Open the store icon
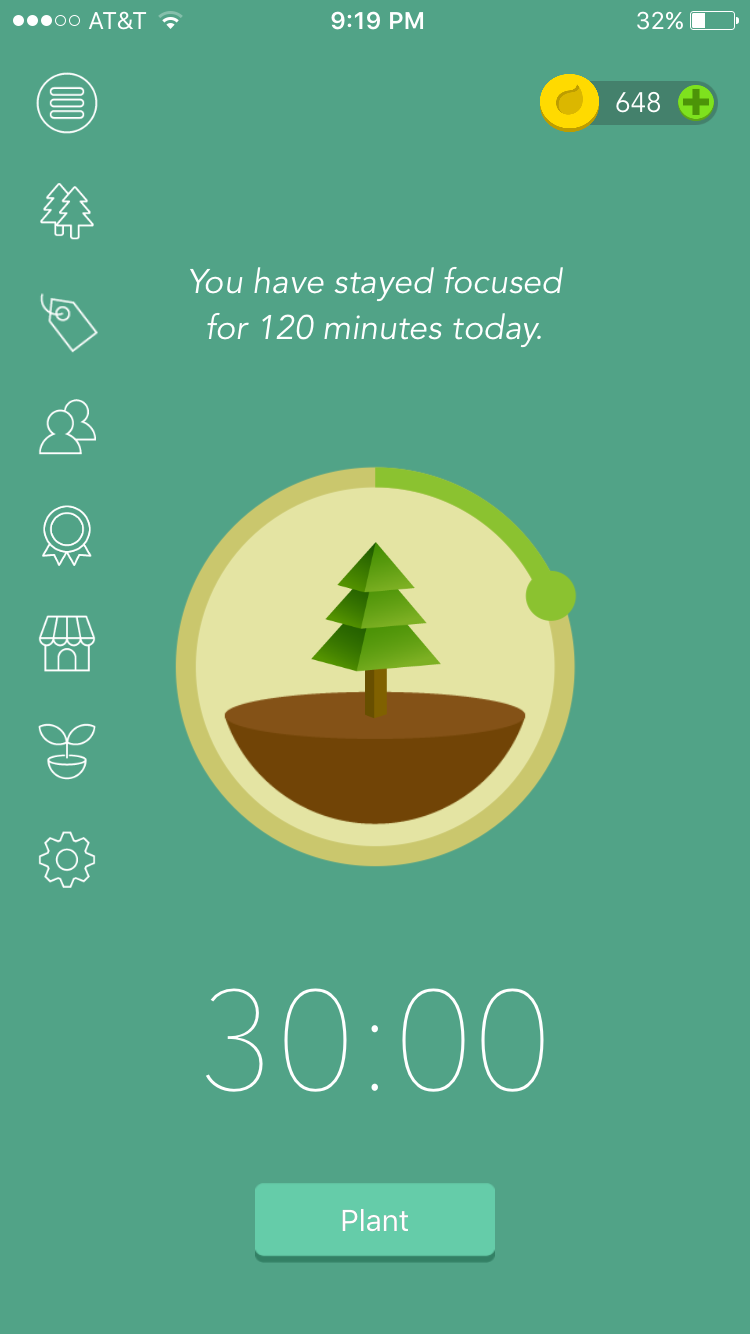This screenshot has height=1334, width=750. [67, 643]
